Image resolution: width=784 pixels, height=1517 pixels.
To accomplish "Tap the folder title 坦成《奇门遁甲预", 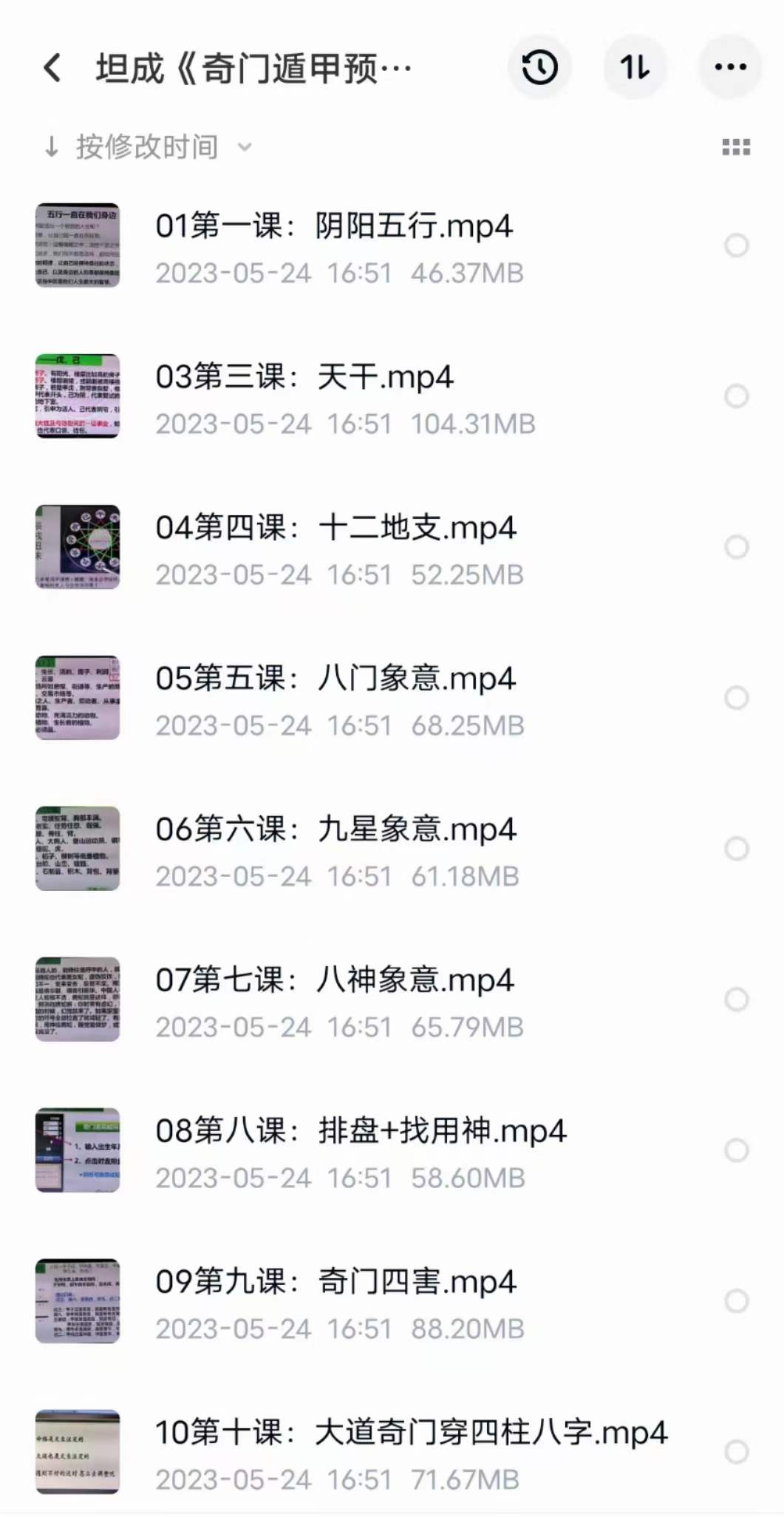I will 251,68.
